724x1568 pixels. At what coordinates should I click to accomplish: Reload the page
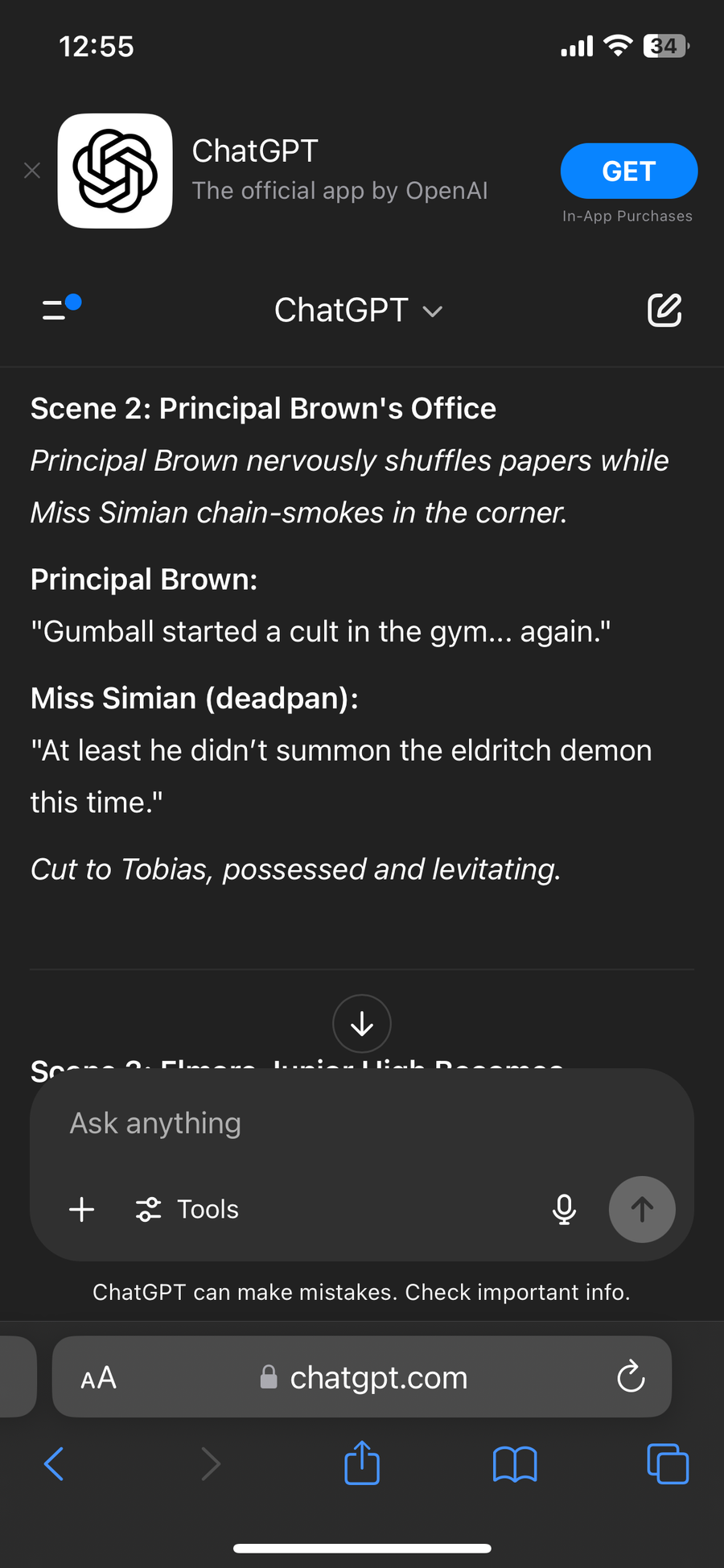[631, 1377]
